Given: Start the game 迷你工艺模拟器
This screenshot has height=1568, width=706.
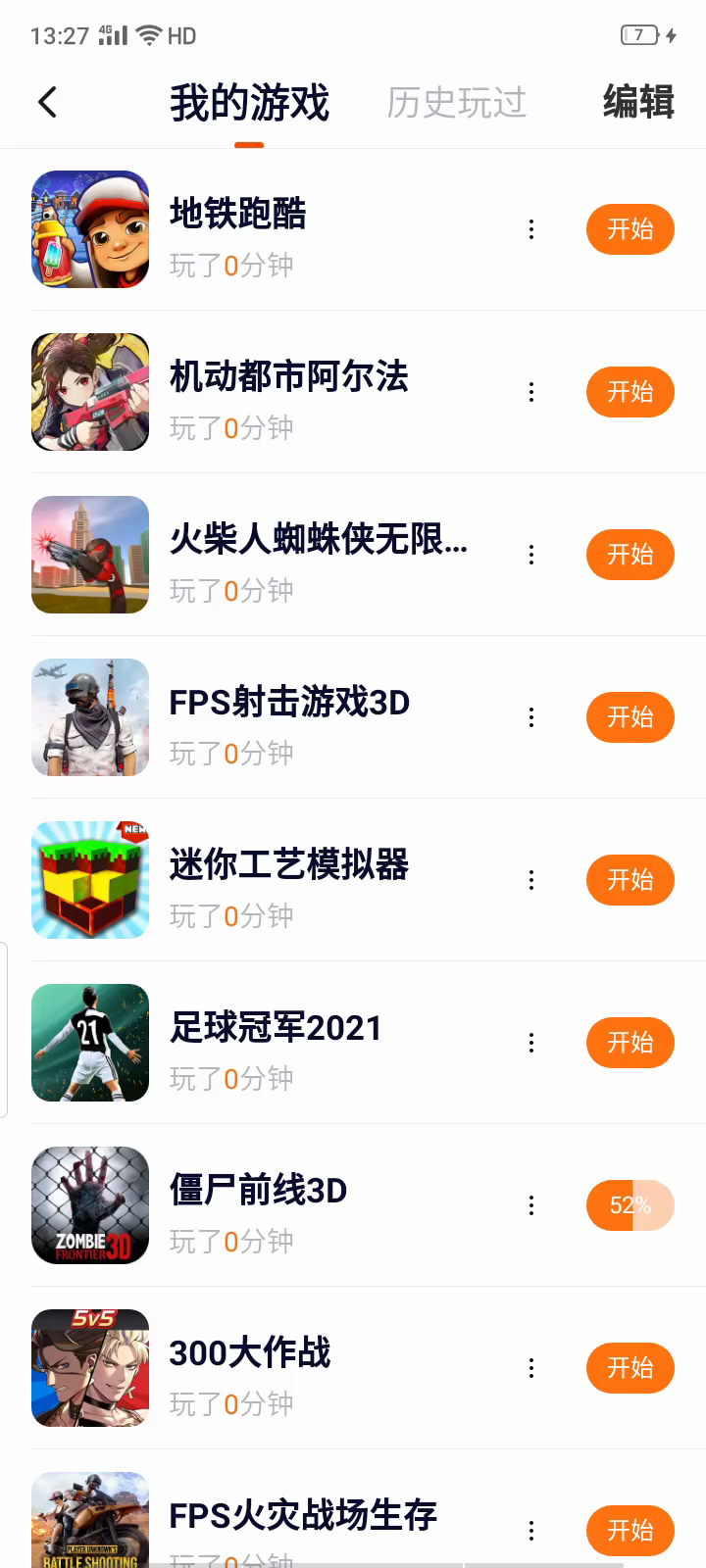Looking at the screenshot, I should tap(630, 880).
